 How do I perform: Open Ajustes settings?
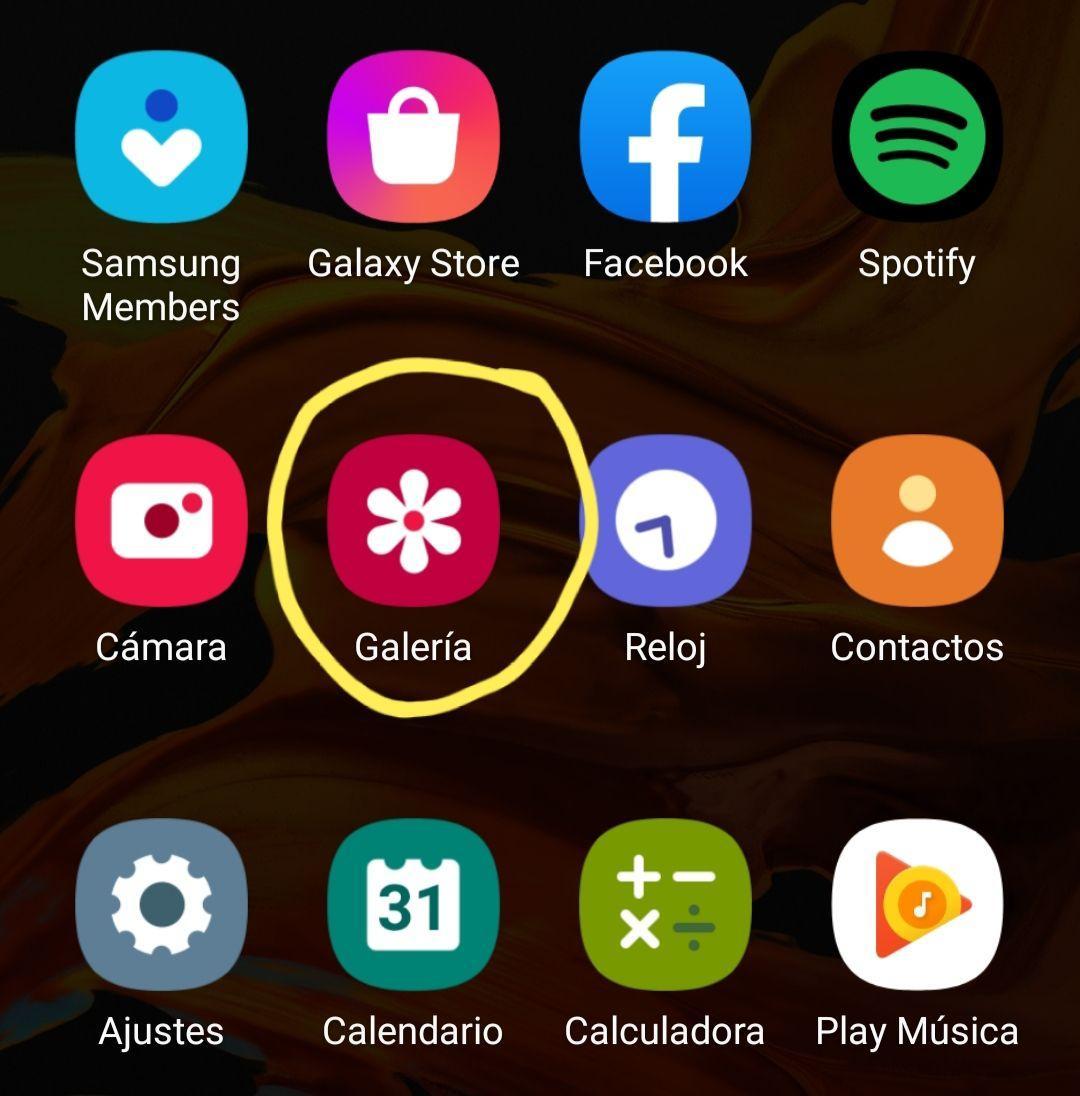tap(161, 904)
